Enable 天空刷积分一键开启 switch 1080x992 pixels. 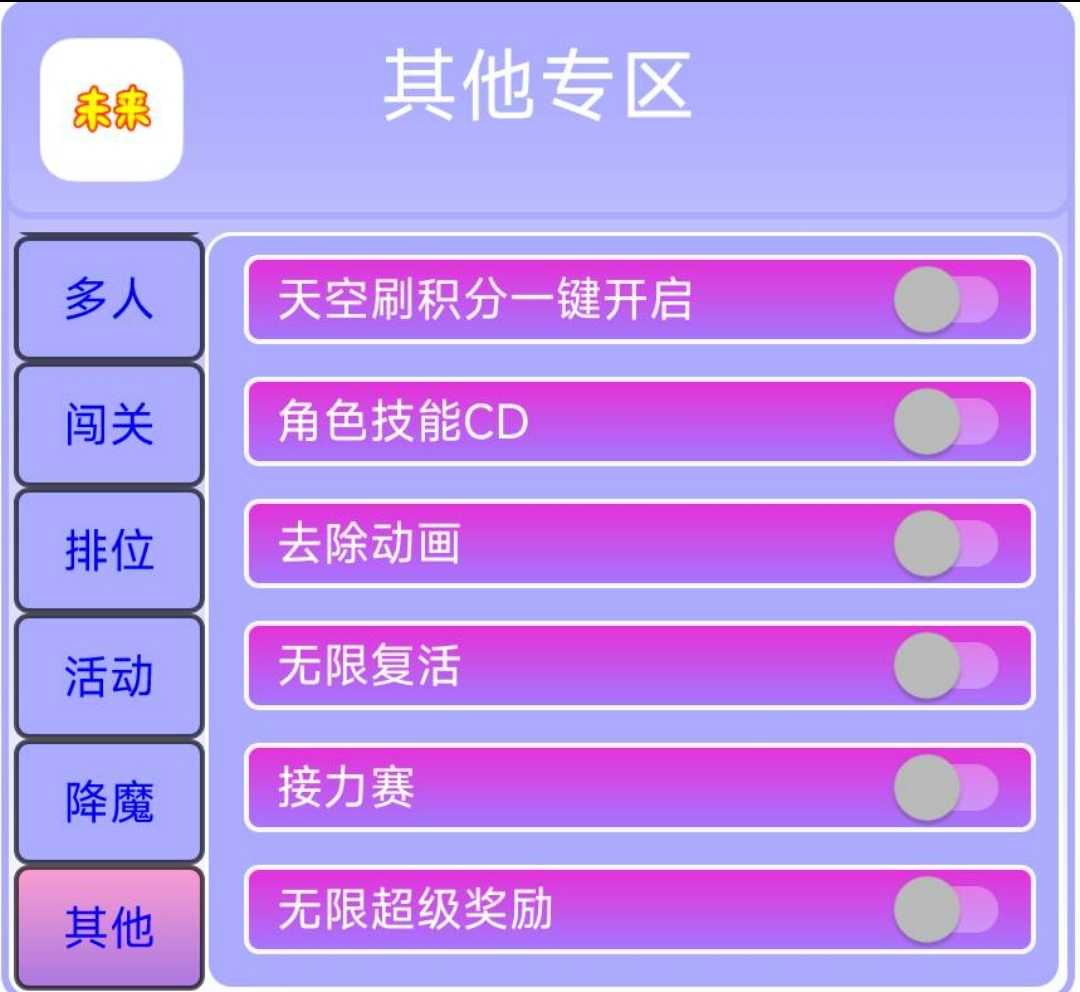point(945,300)
